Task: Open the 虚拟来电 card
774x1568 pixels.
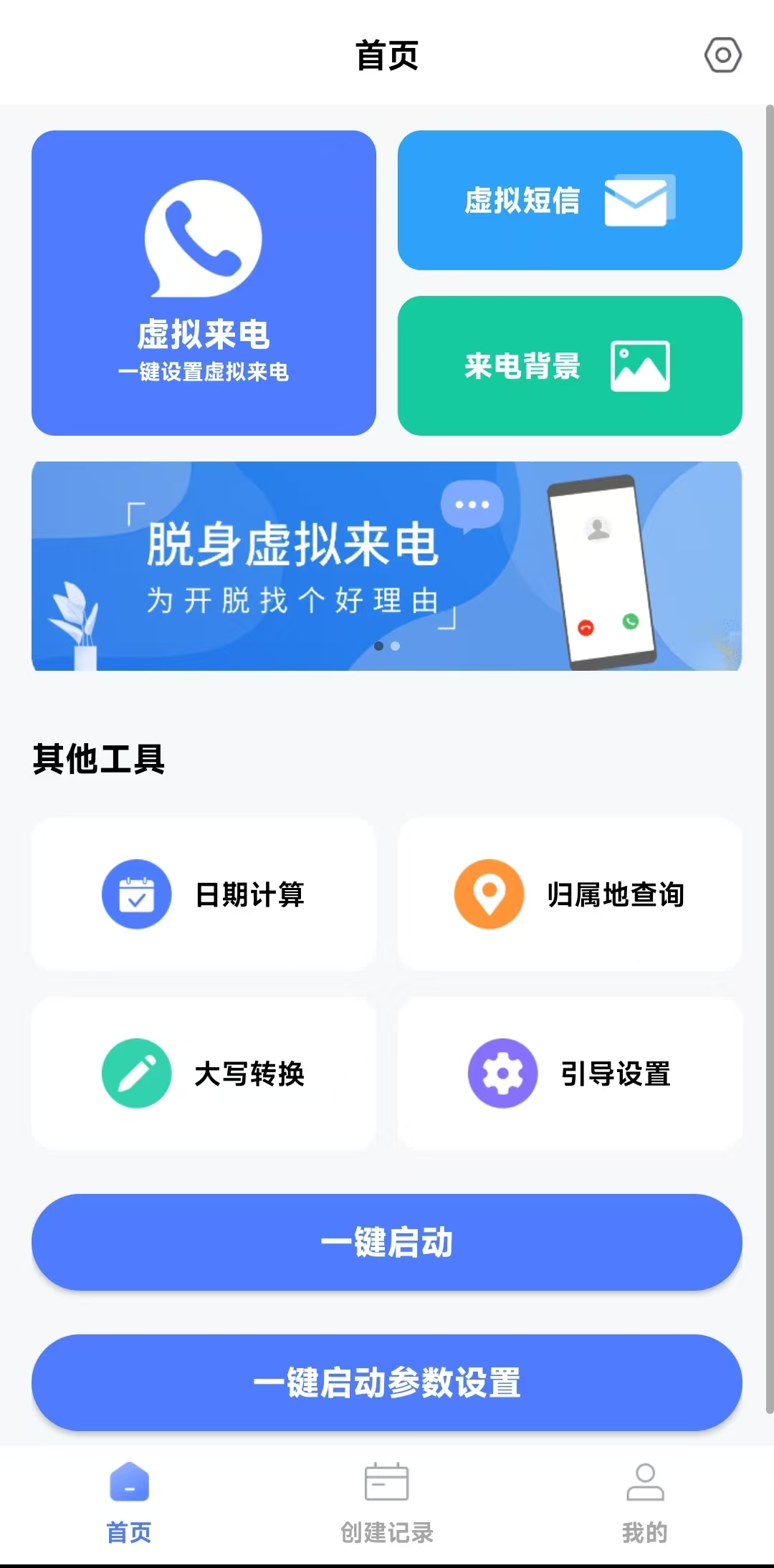Action: pos(204,282)
